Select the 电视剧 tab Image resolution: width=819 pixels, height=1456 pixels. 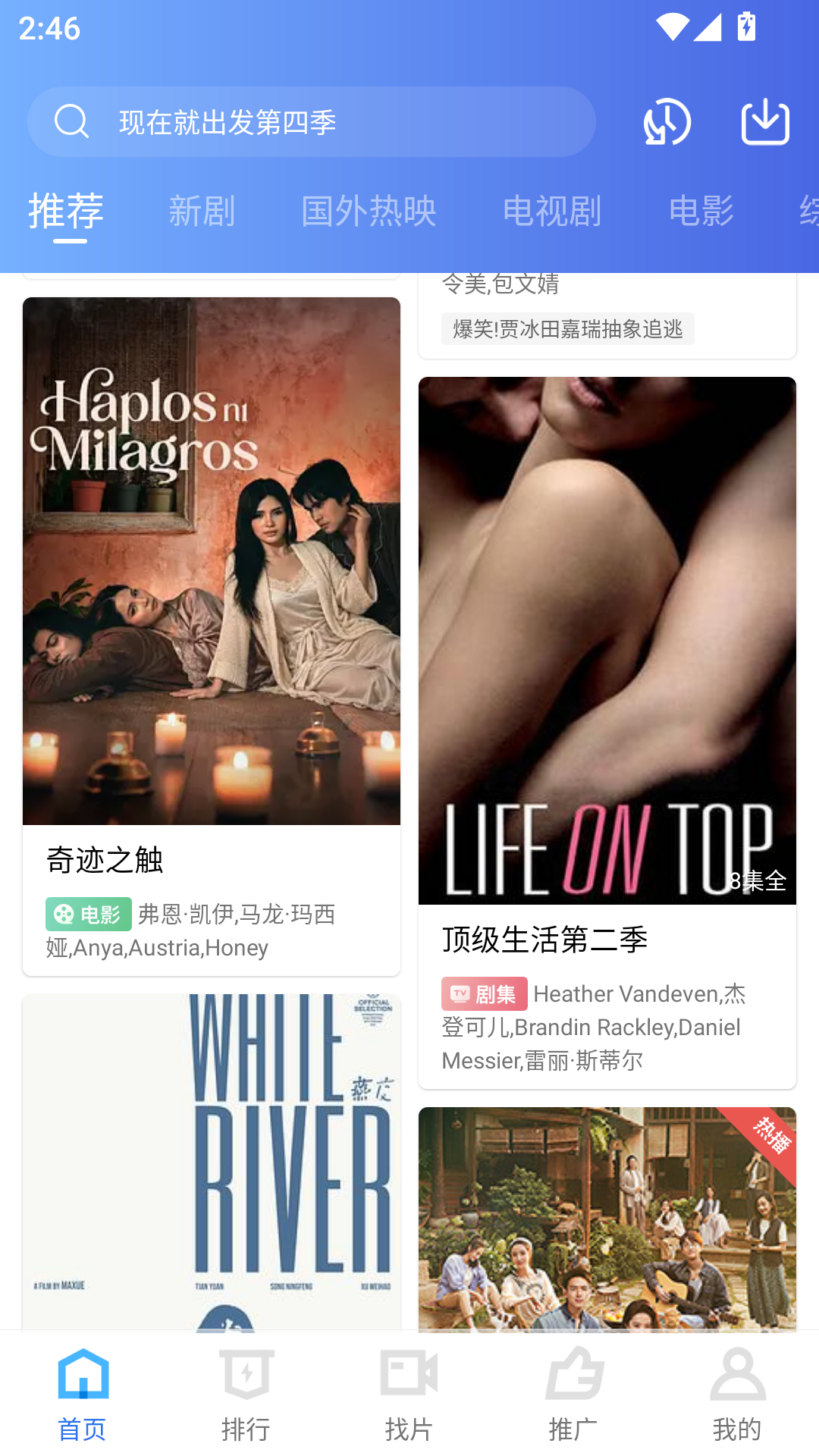coord(552,211)
